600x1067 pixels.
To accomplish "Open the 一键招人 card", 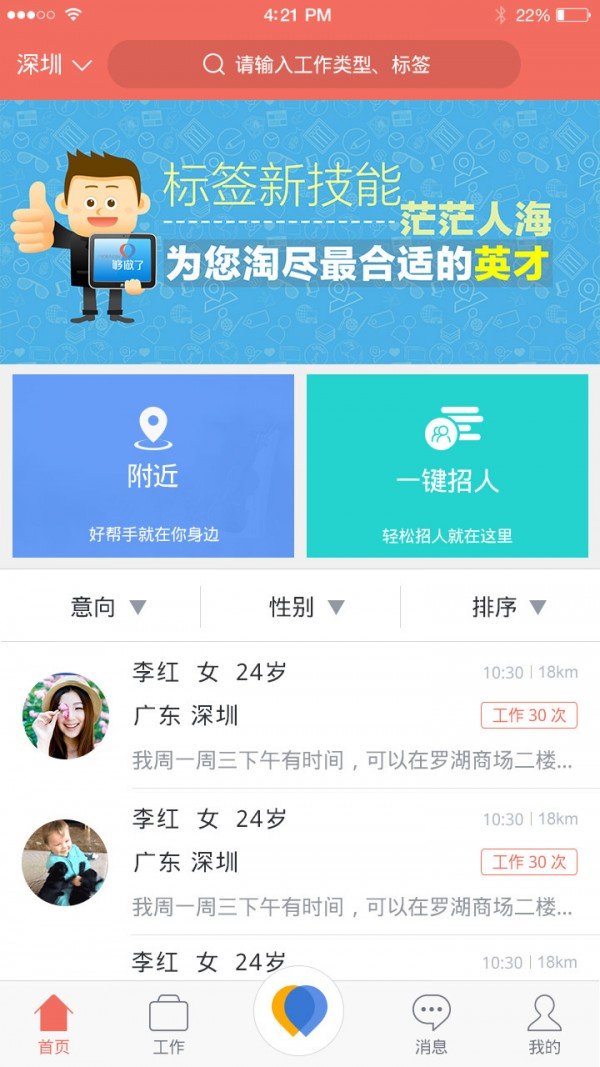I will click(x=447, y=465).
